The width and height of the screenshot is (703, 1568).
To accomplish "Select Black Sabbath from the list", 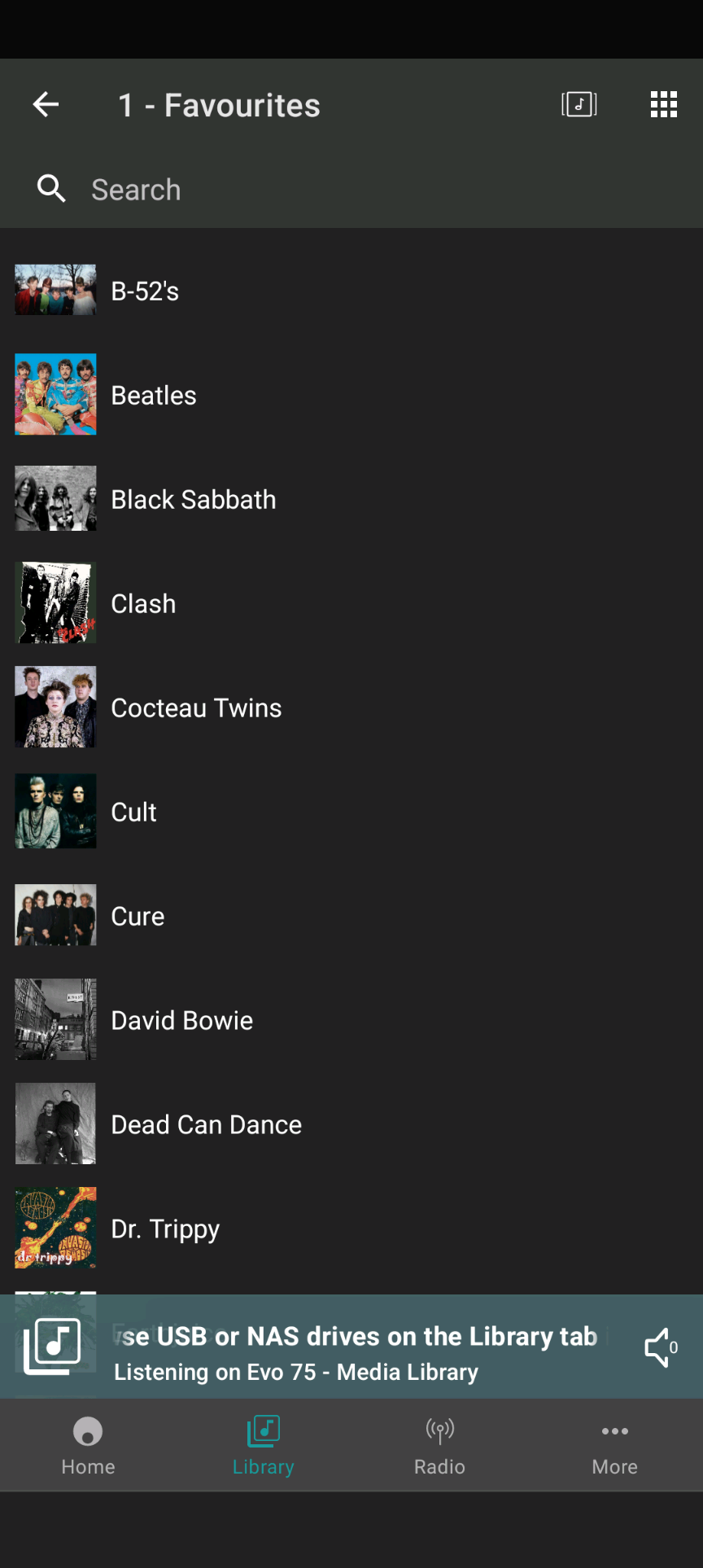I will [193, 499].
